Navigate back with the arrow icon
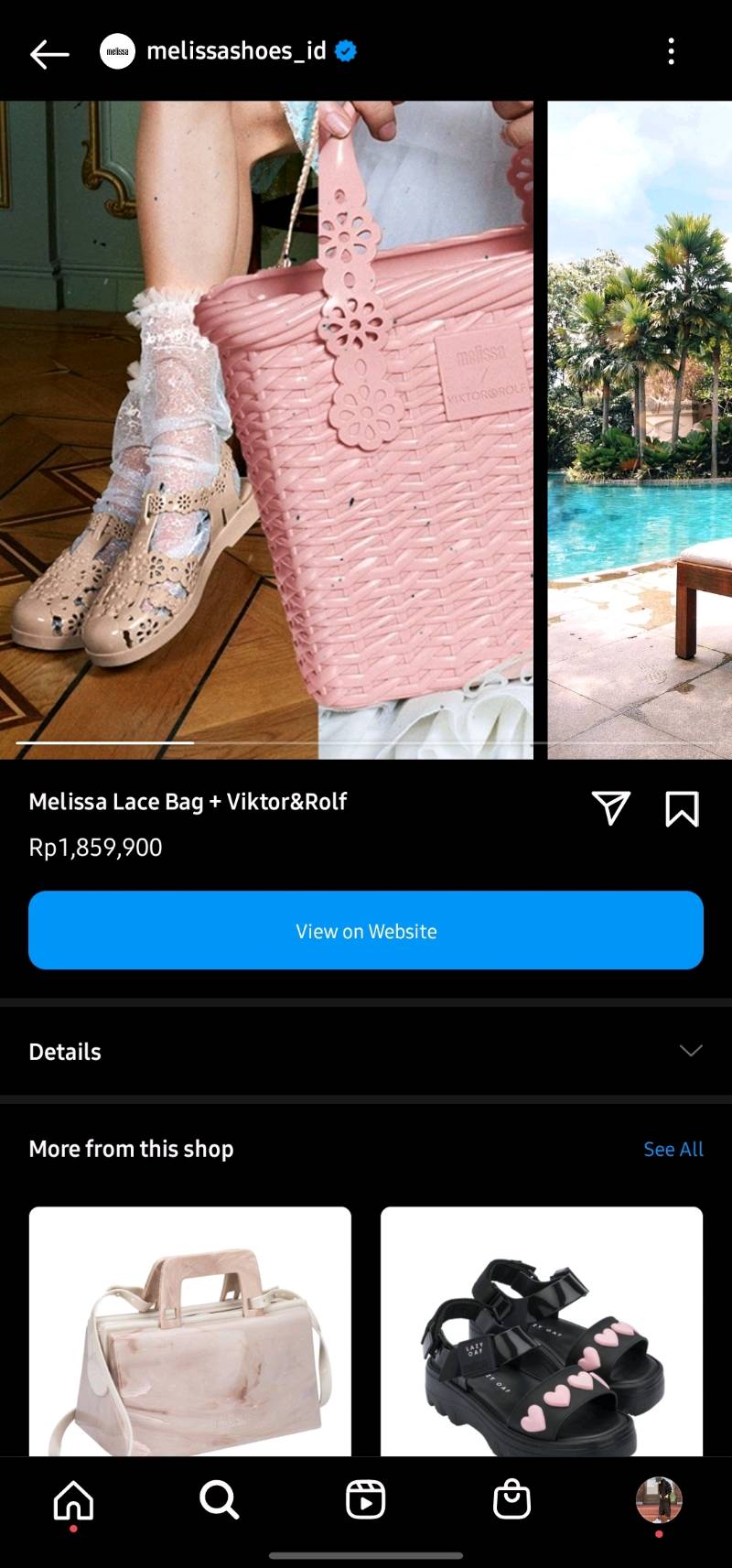The image size is (732, 1568). [x=48, y=52]
